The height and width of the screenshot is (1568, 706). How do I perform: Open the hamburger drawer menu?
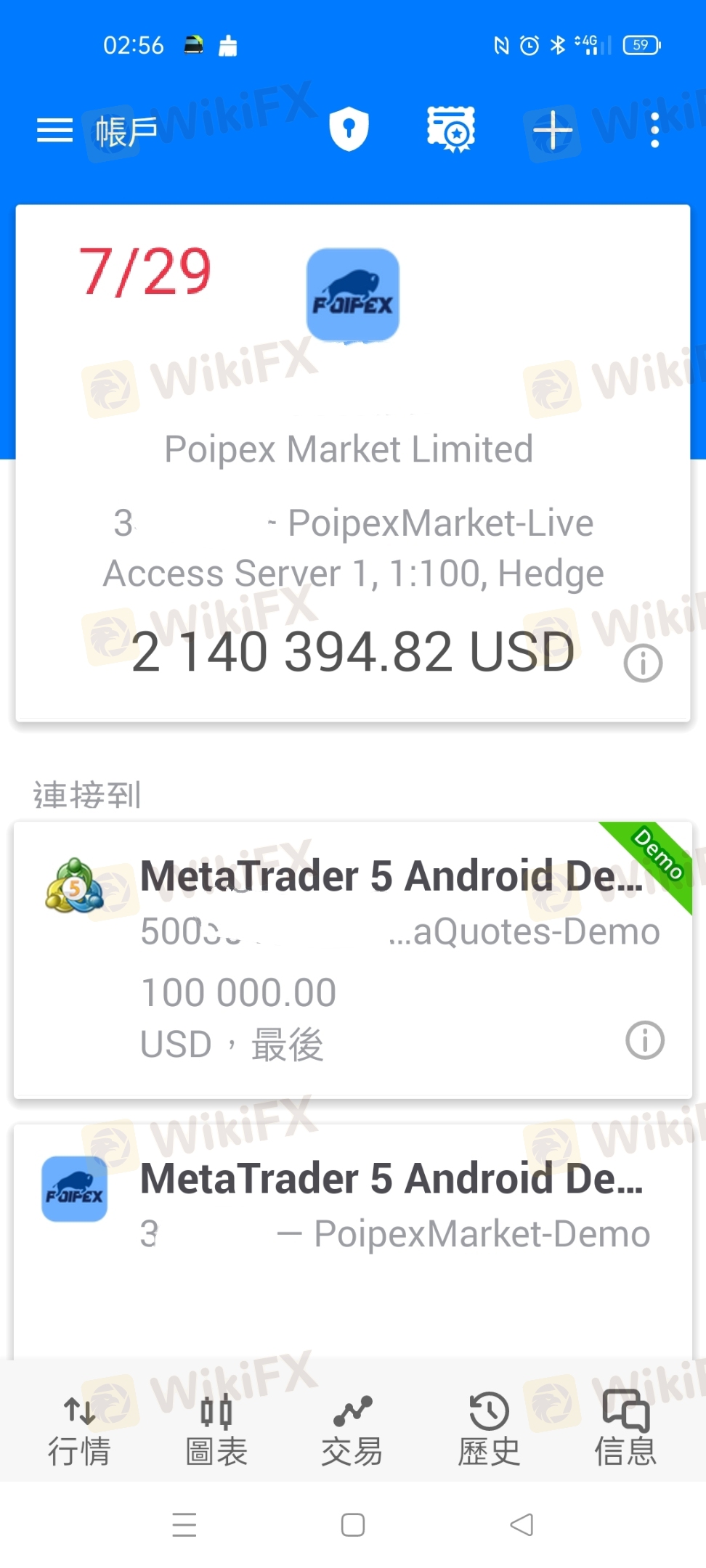point(54,131)
